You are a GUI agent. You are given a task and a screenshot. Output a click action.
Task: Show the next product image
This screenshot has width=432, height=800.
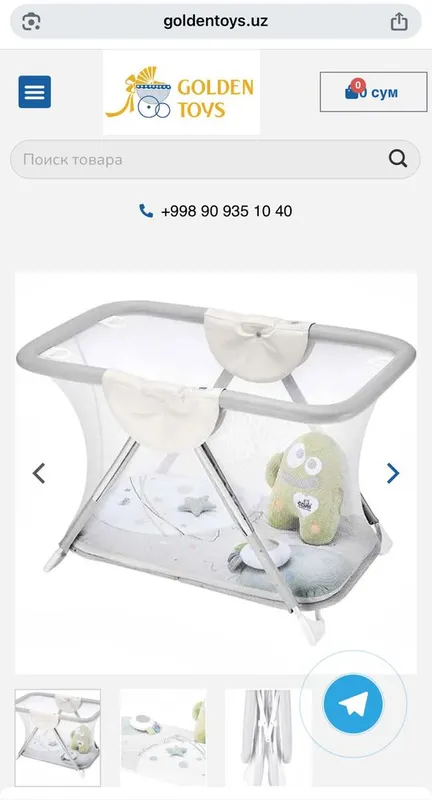(393, 473)
